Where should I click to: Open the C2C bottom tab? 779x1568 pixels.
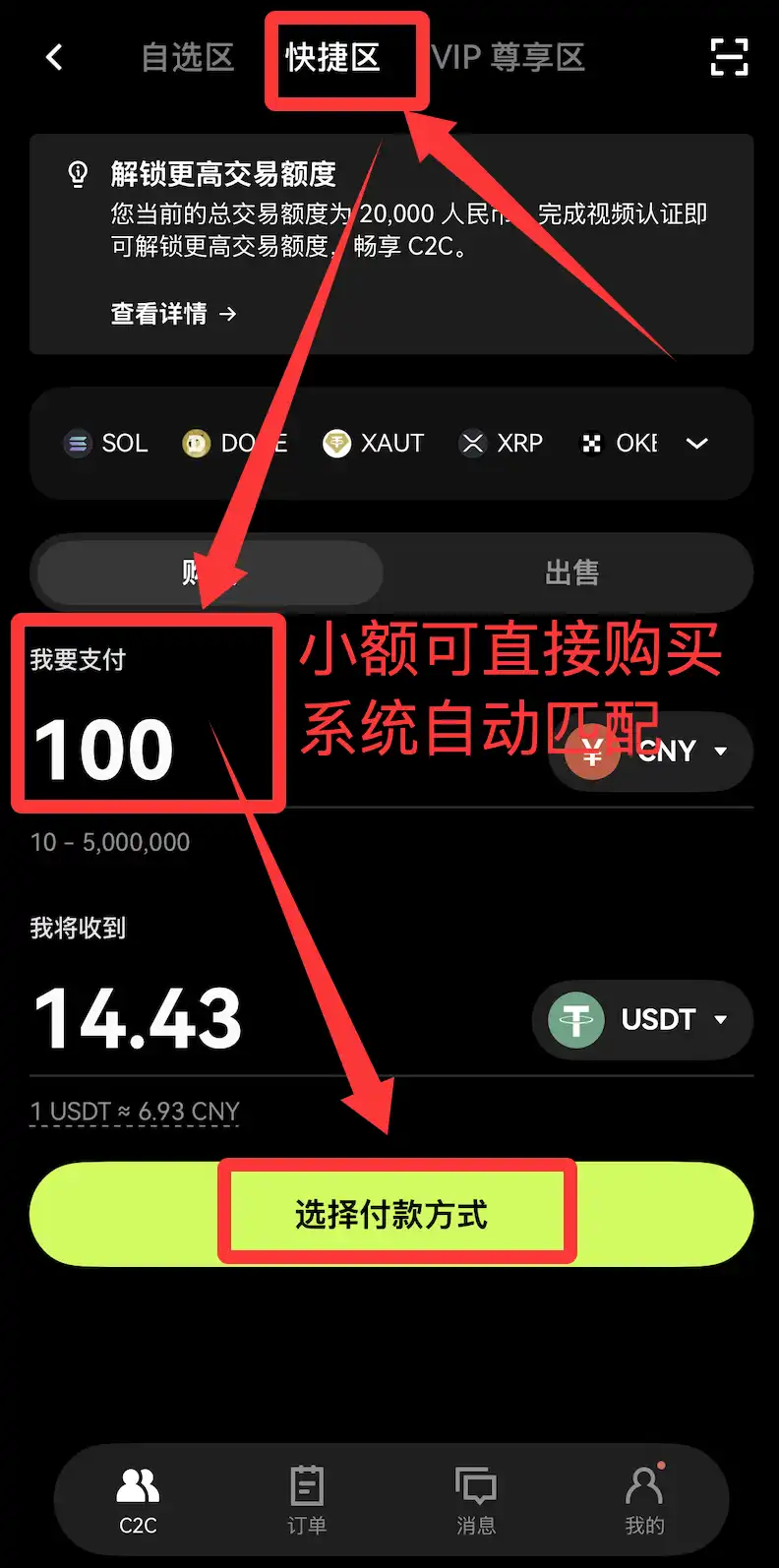click(x=138, y=1502)
